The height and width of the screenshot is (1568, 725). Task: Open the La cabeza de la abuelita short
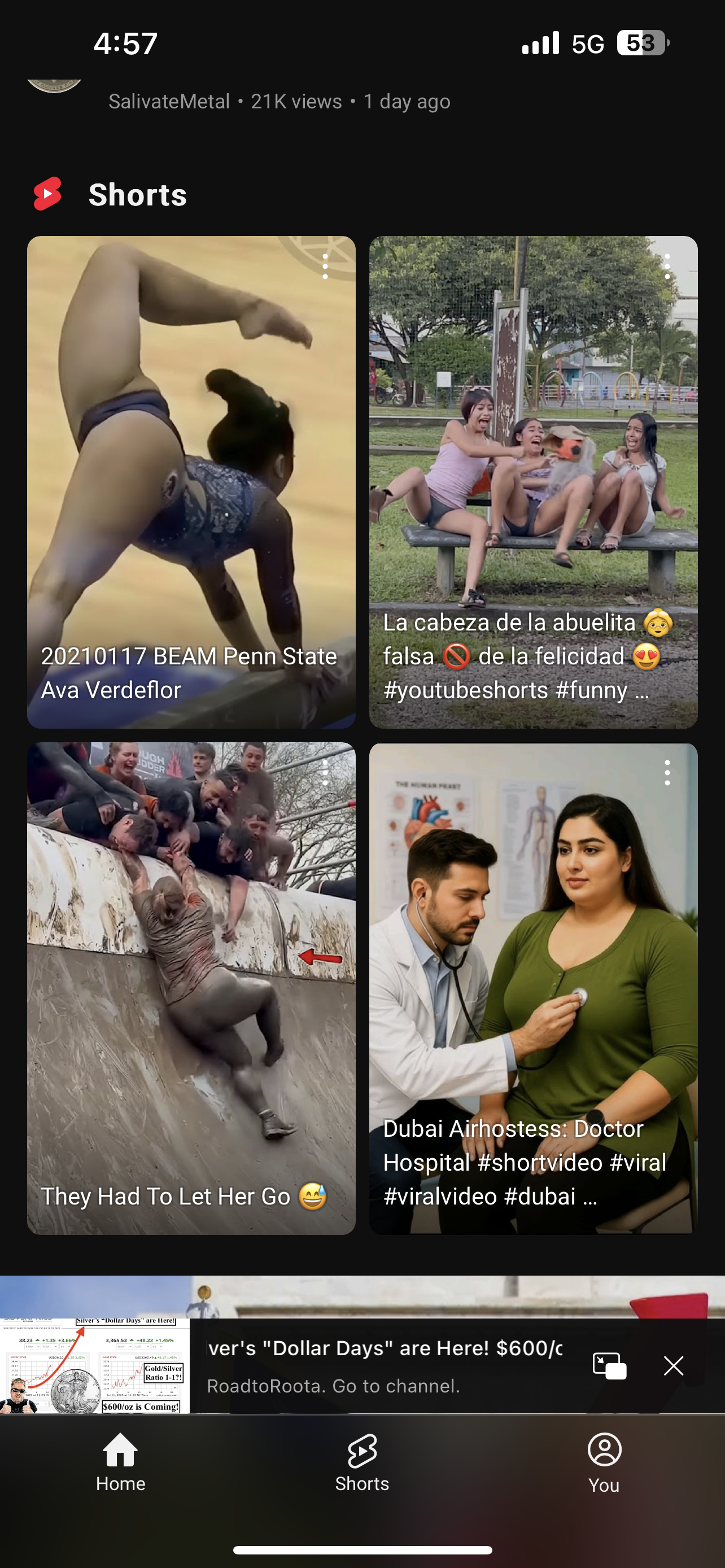tap(533, 482)
